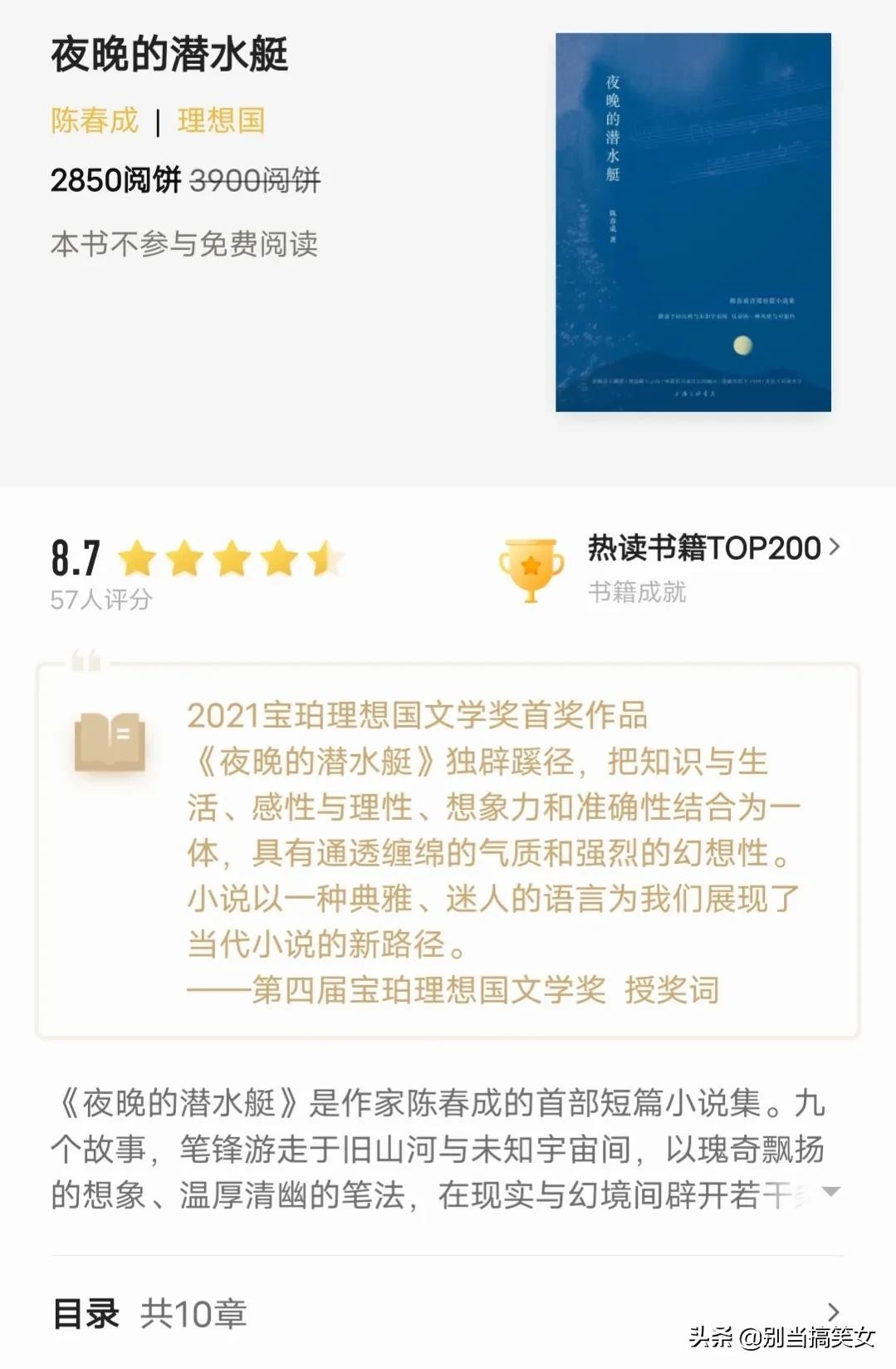The width and height of the screenshot is (896, 1369).
Task: Open author 陈春成's page
Action: click(95, 121)
